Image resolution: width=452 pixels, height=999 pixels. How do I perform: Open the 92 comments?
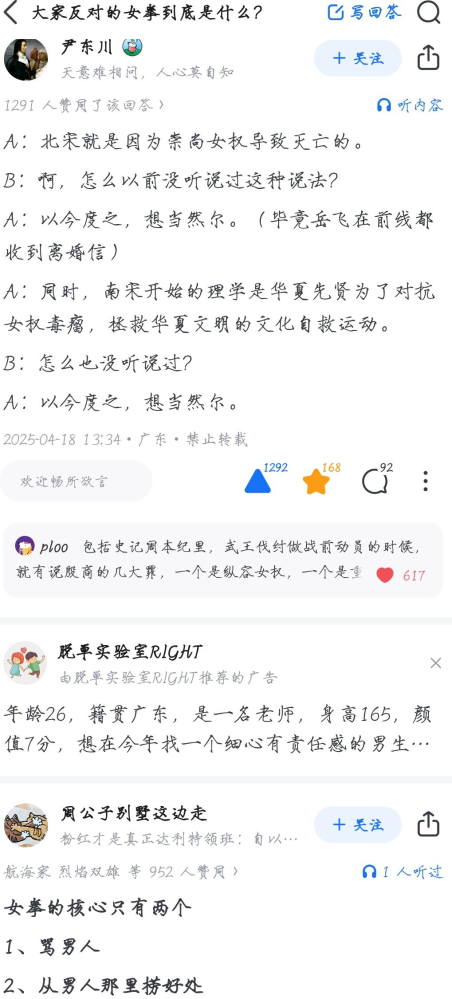(377, 479)
